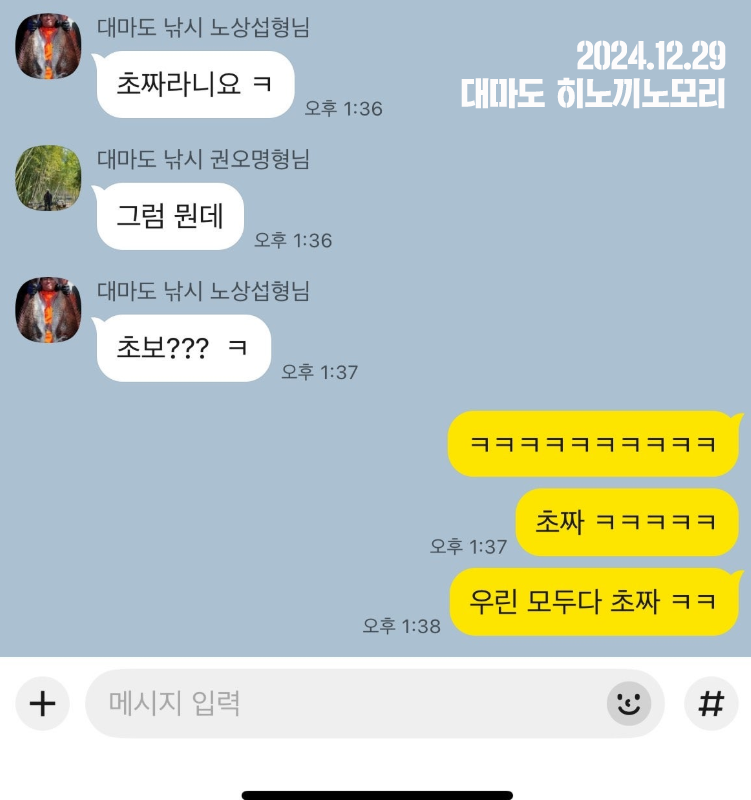This screenshot has height=800, width=751.
Task: Open 권오명형님's profile picture
Action: click(x=48, y=178)
